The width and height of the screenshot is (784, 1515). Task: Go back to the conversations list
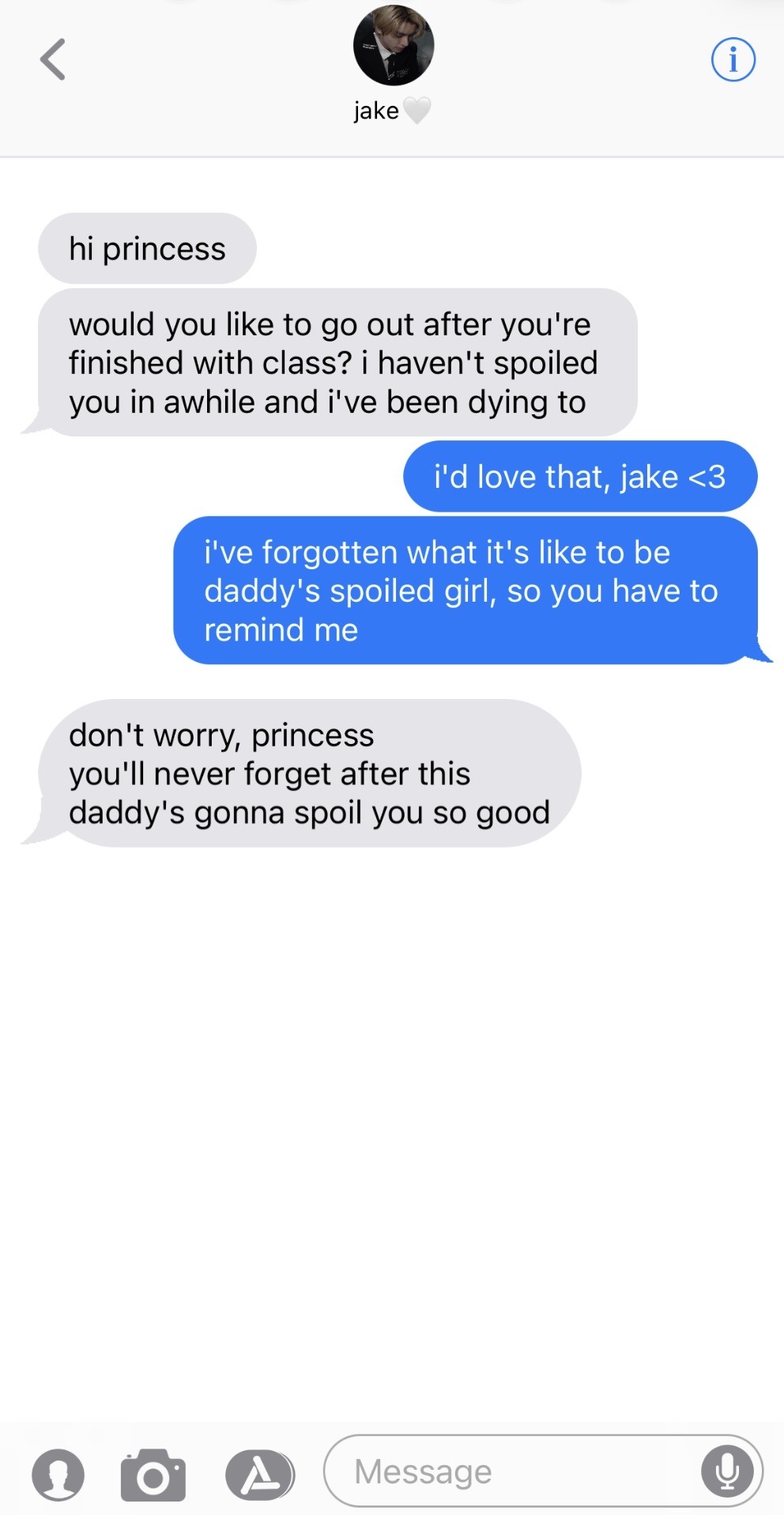(53, 59)
